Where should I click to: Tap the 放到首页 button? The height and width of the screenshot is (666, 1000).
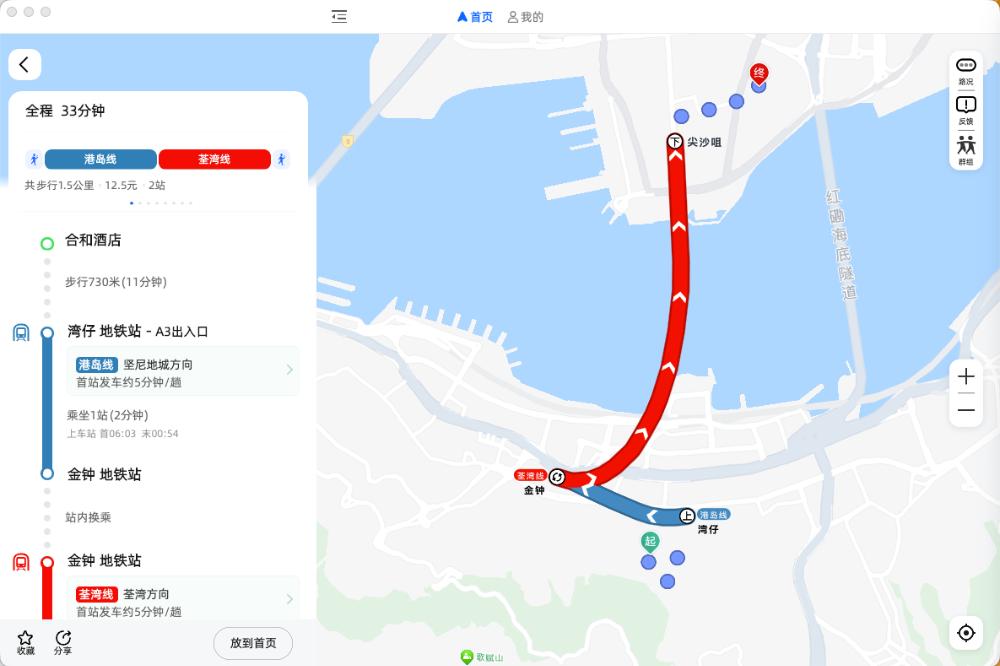point(252,643)
